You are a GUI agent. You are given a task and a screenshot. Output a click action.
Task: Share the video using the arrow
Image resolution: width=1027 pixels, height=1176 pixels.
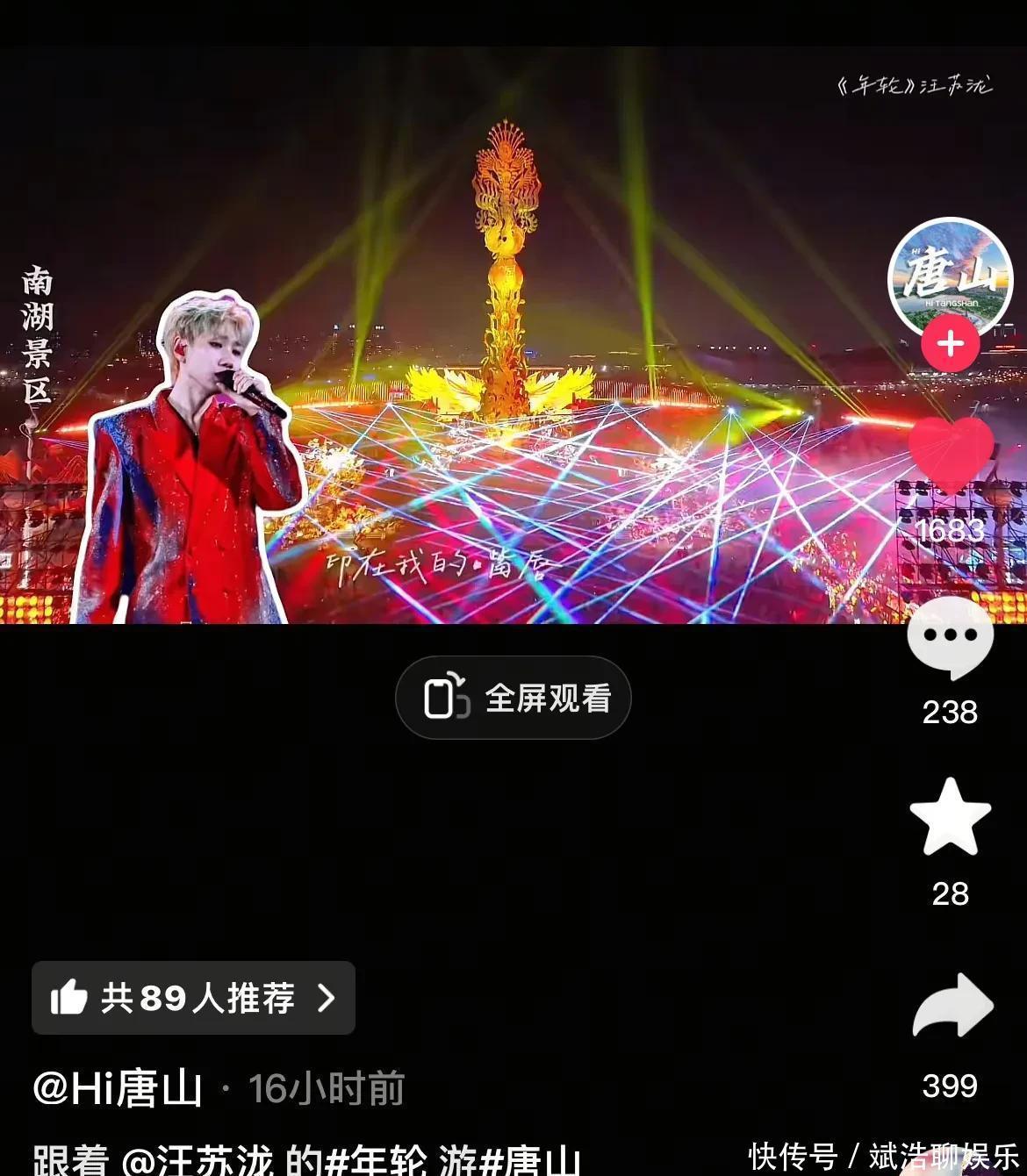952,1007
